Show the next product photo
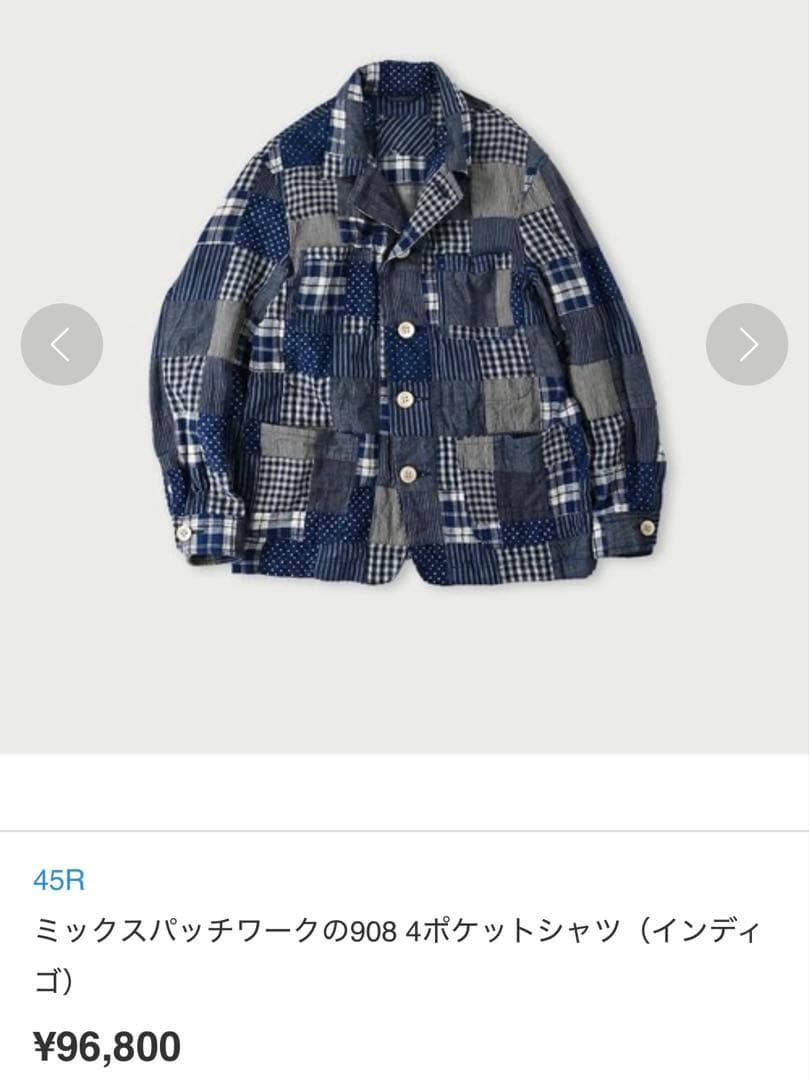 [x=746, y=344]
